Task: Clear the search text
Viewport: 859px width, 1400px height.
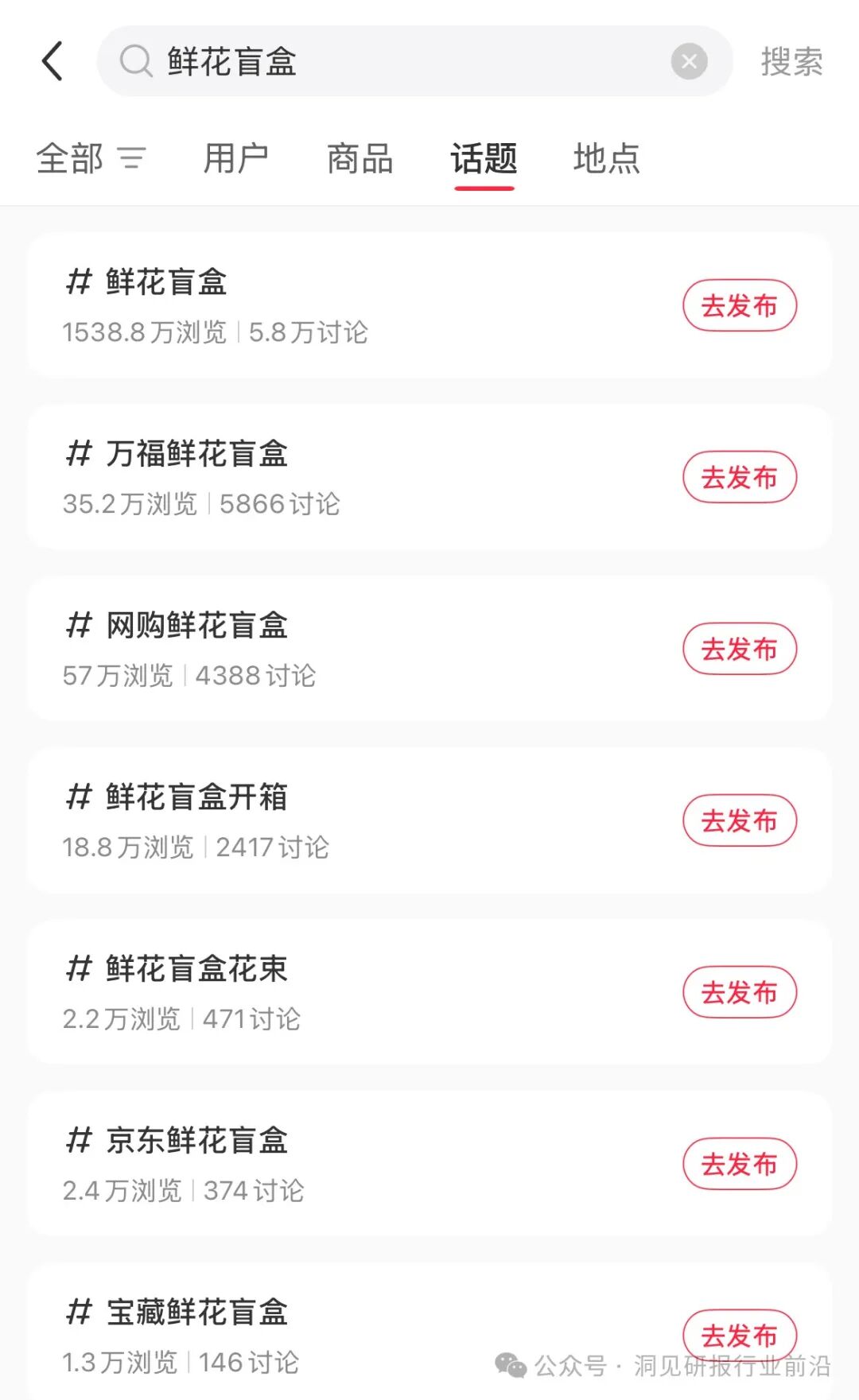Action: click(689, 61)
